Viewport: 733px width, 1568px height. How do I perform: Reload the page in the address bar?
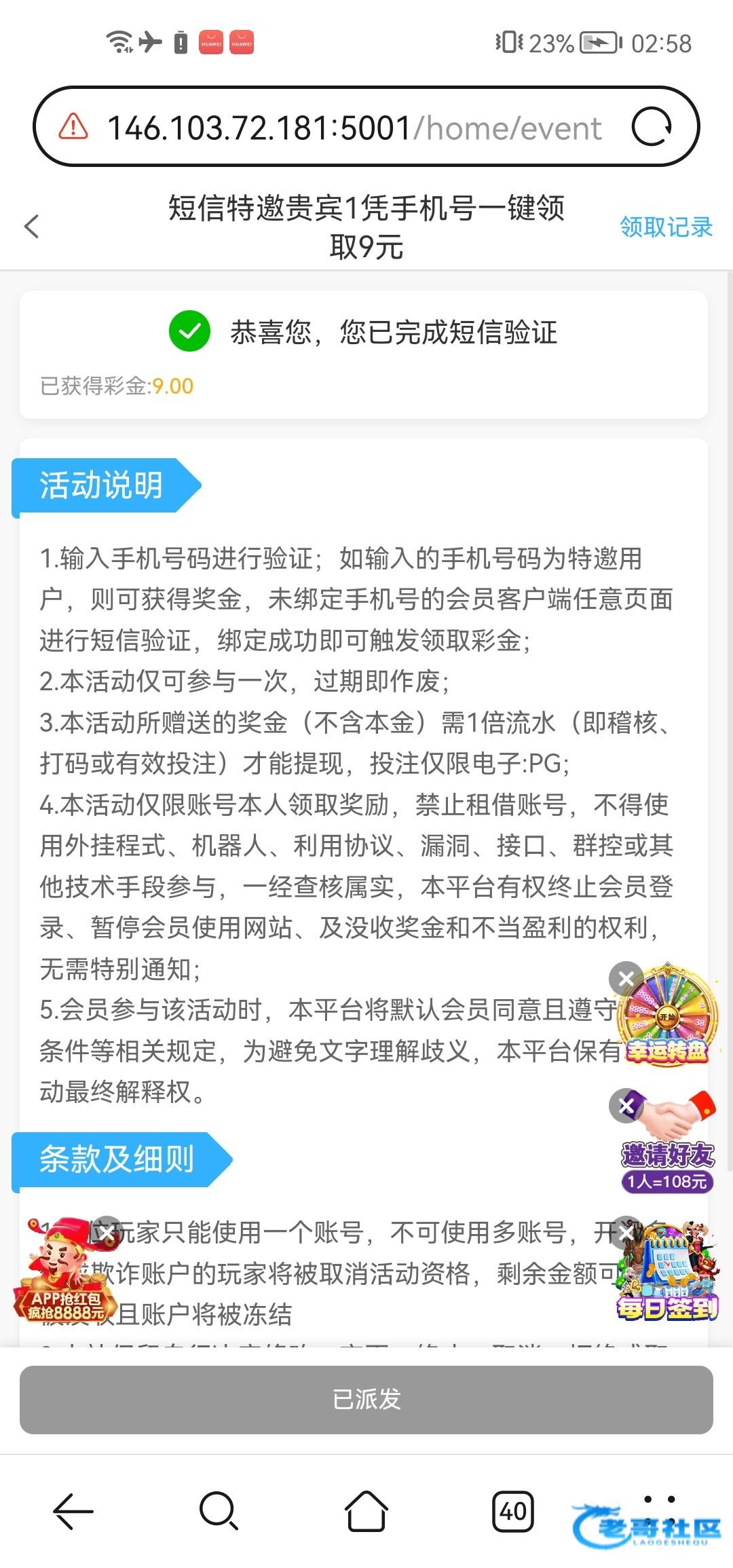(652, 127)
